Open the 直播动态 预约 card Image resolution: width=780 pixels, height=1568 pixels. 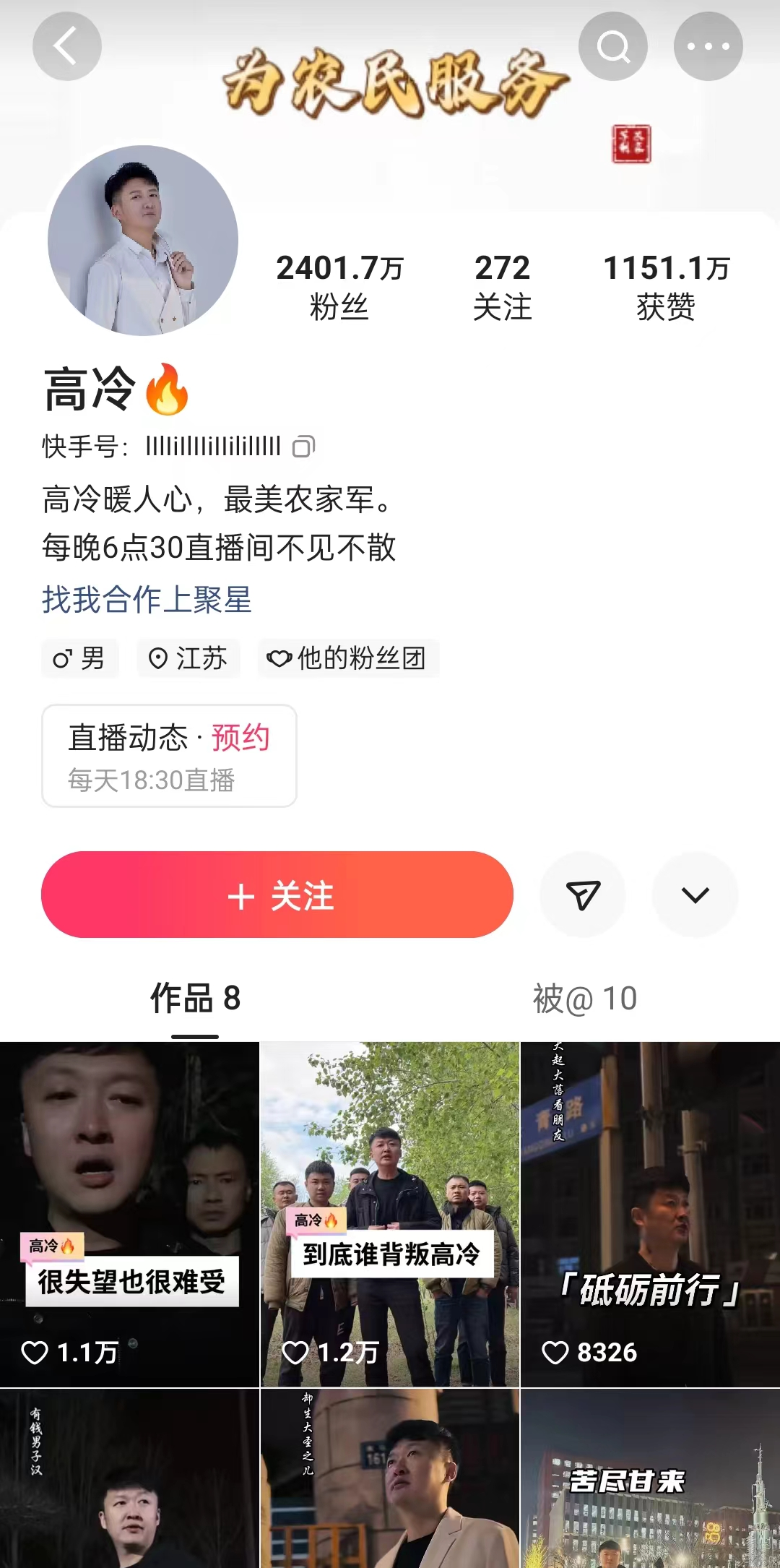coord(169,756)
